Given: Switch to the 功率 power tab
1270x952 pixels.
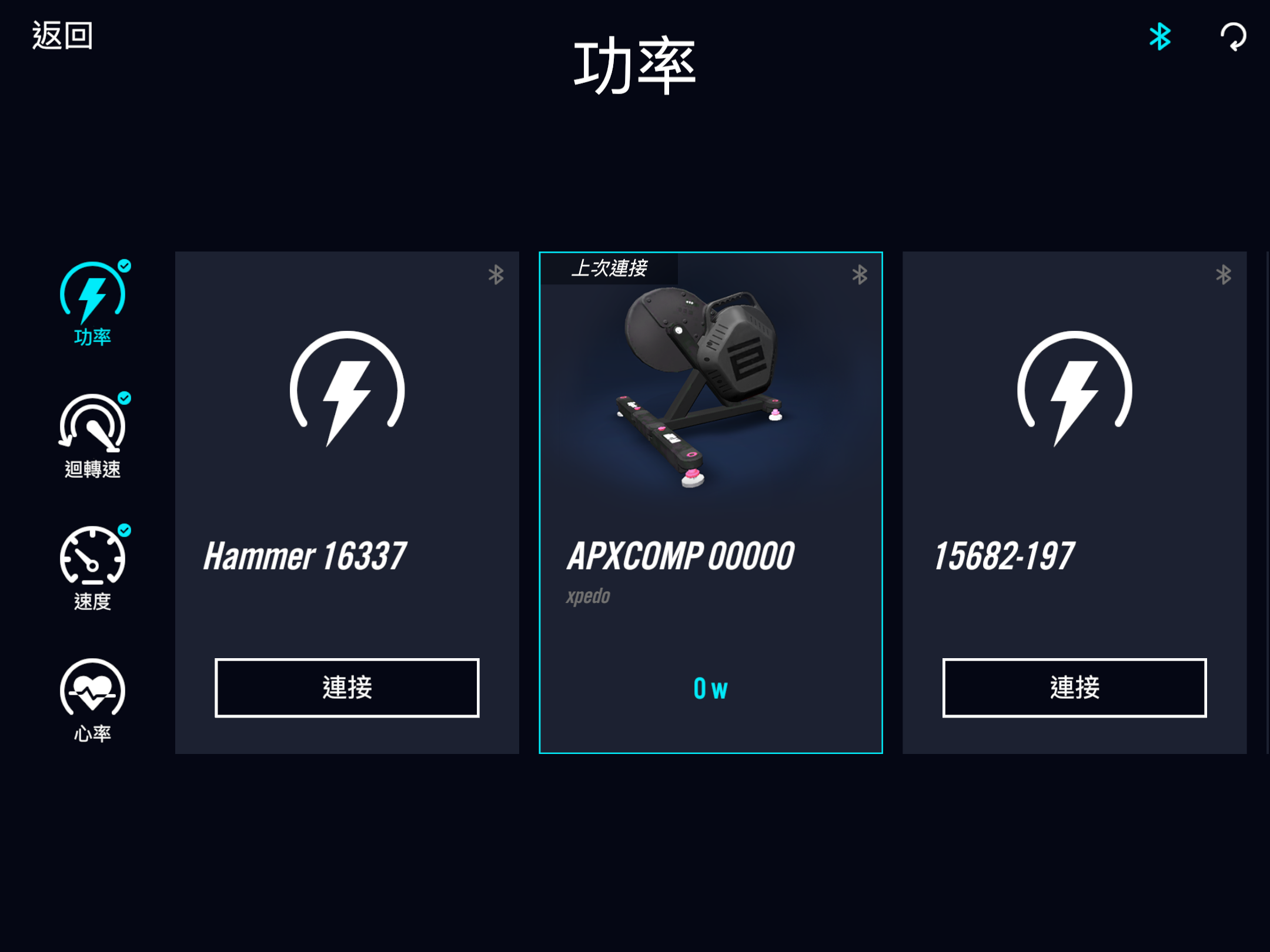Looking at the screenshot, I should point(92,303).
